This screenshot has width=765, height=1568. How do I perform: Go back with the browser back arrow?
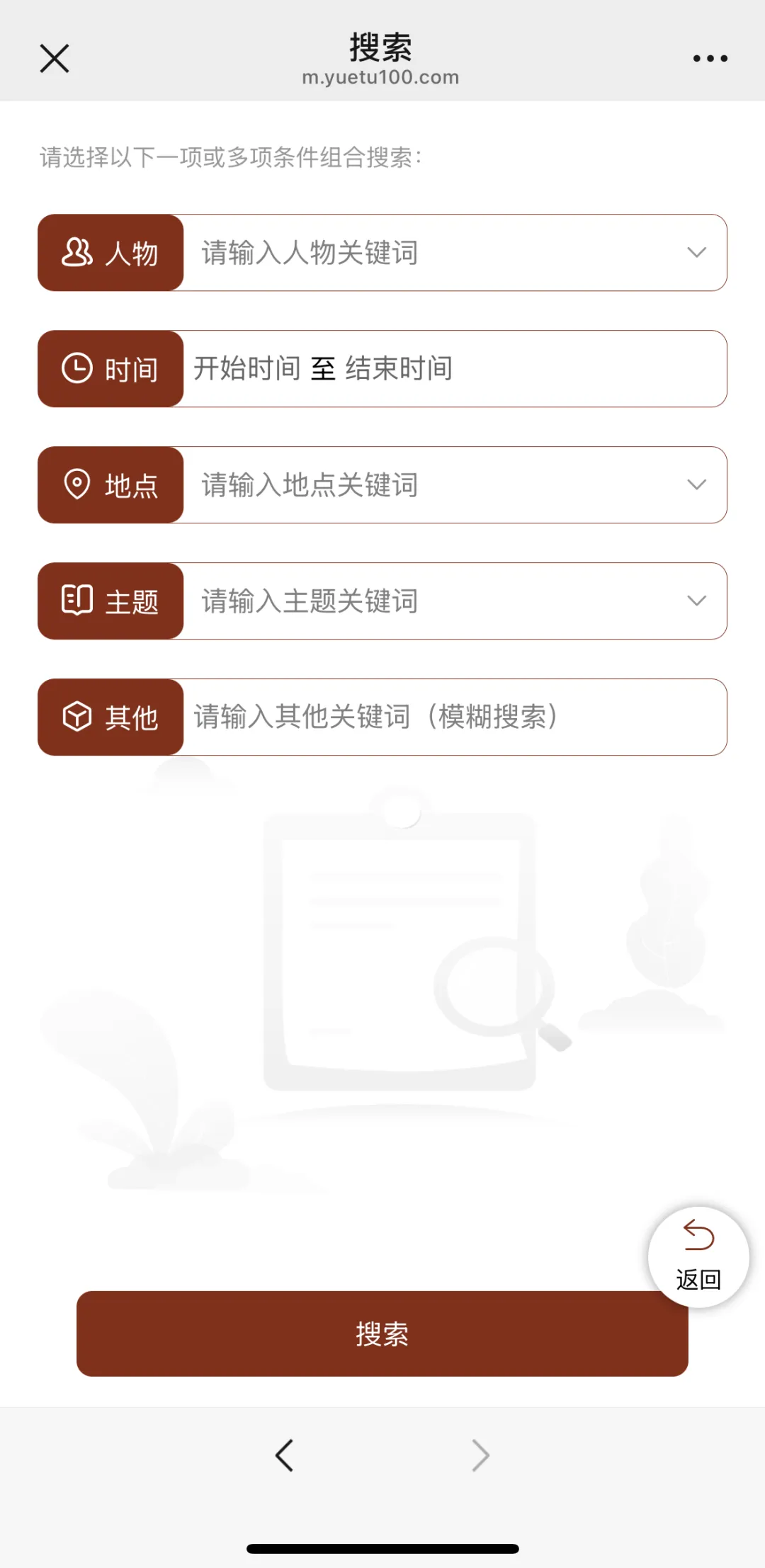(285, 1456)
